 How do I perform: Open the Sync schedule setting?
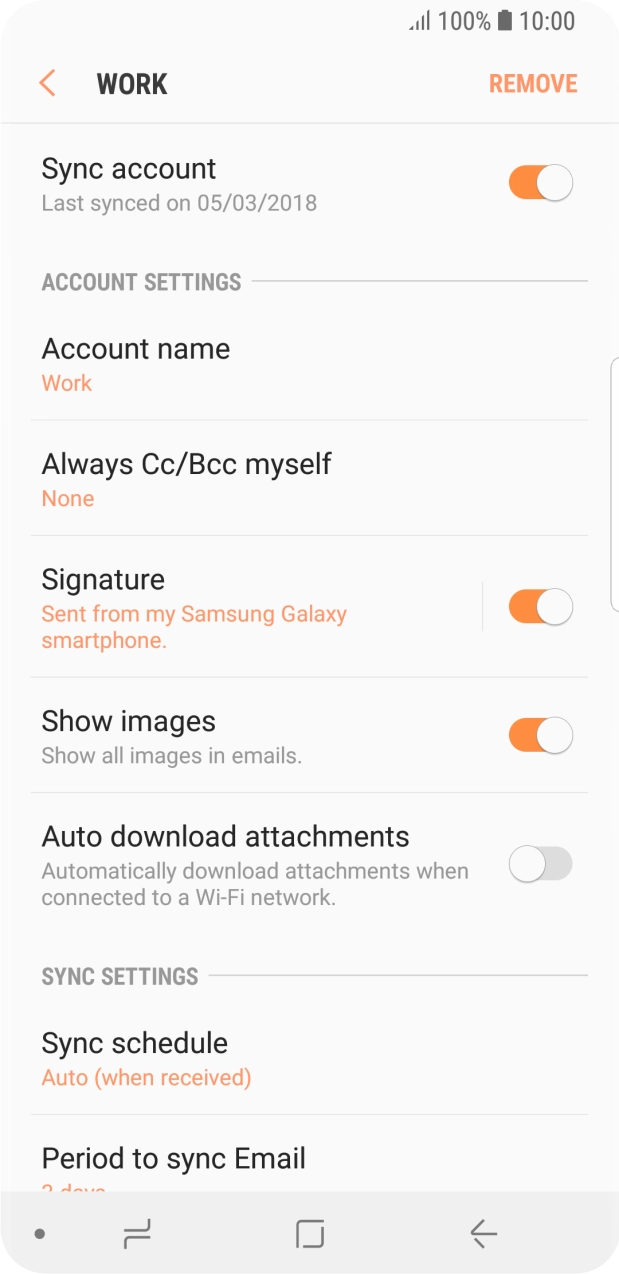(x=250, y=1058)
